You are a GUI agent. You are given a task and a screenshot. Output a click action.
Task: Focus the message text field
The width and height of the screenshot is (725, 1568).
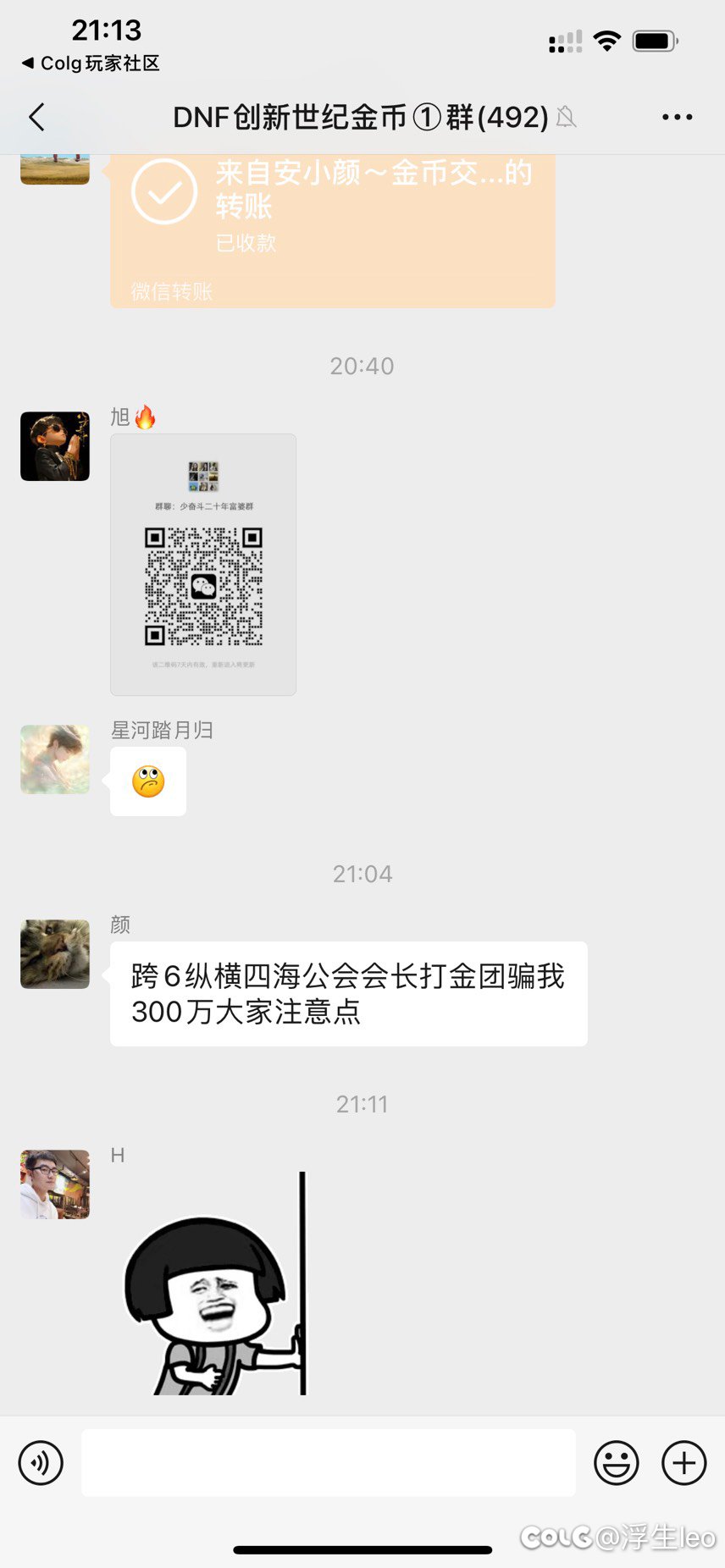(329, 1462)
